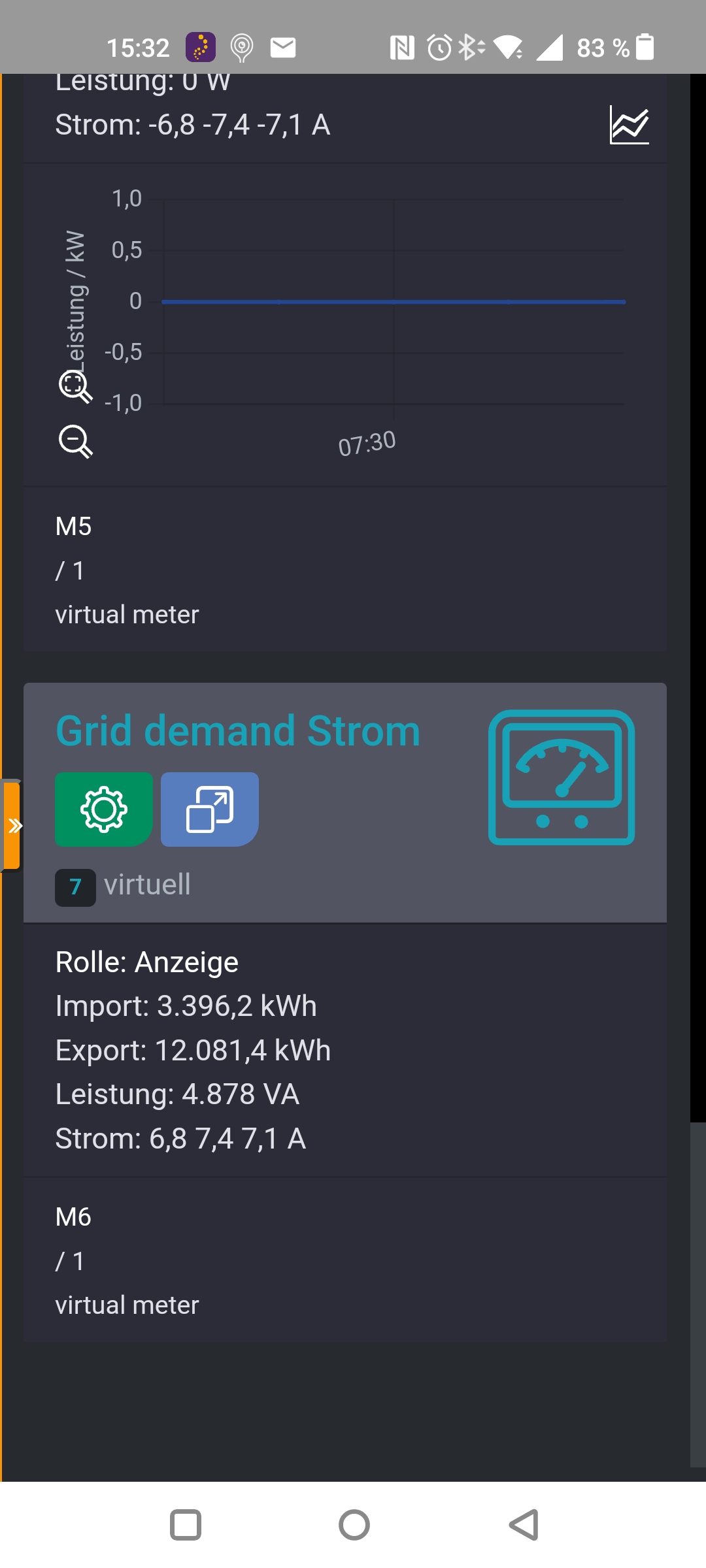Open the Grid demand Strom title

238,730
